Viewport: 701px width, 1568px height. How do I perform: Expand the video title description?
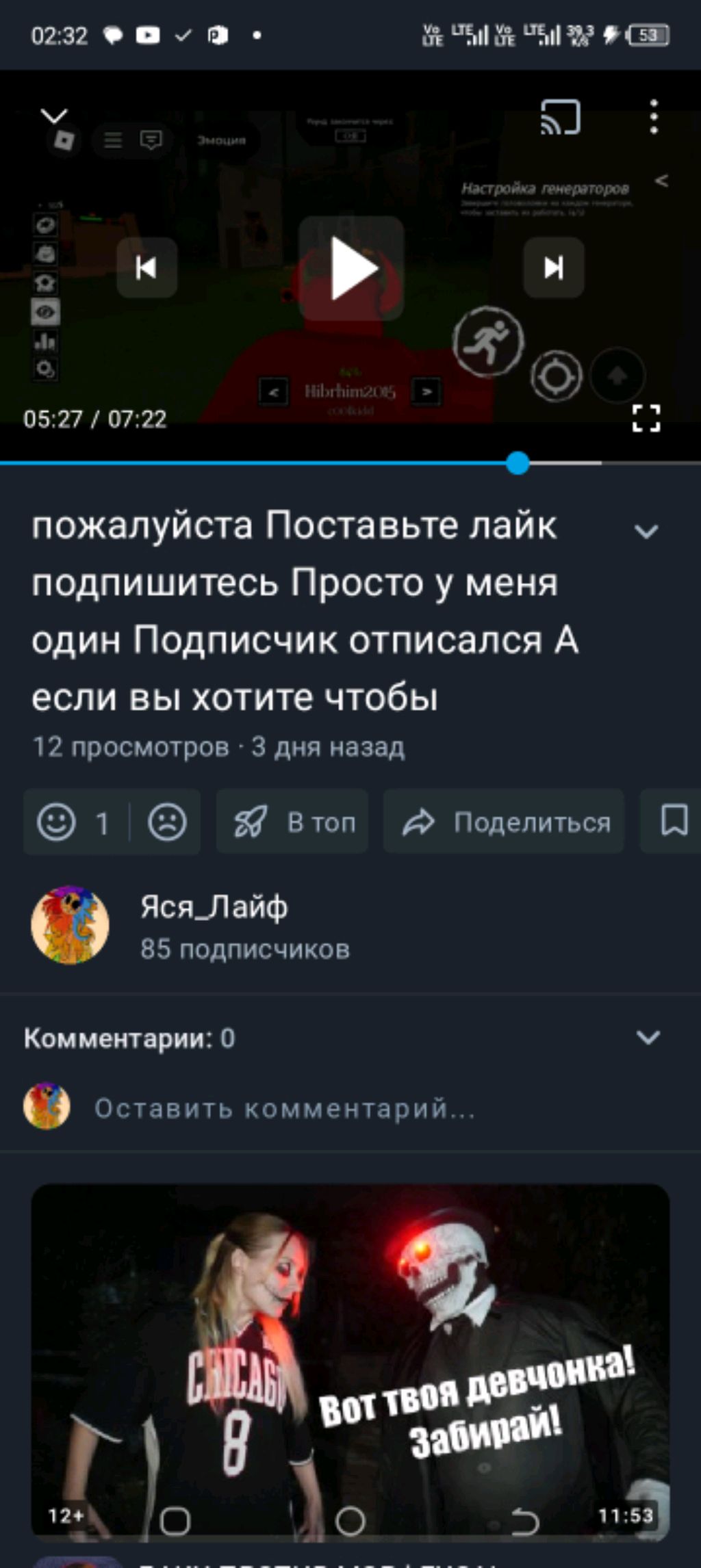click(x=646, y=532)
